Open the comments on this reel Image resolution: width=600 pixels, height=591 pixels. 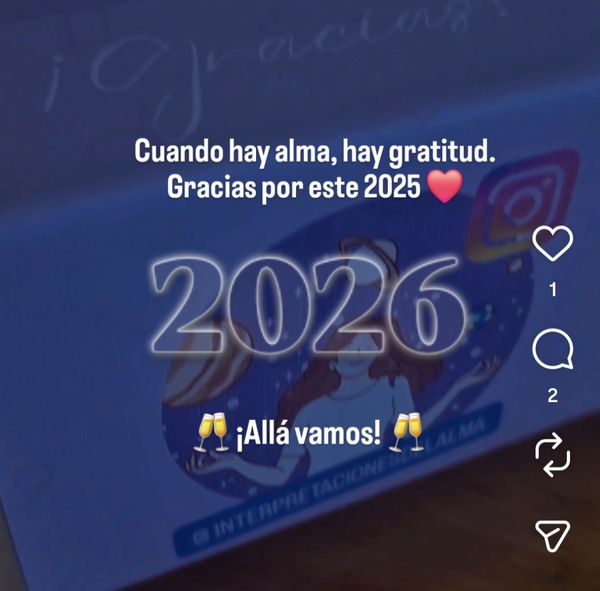click(552, 350)
